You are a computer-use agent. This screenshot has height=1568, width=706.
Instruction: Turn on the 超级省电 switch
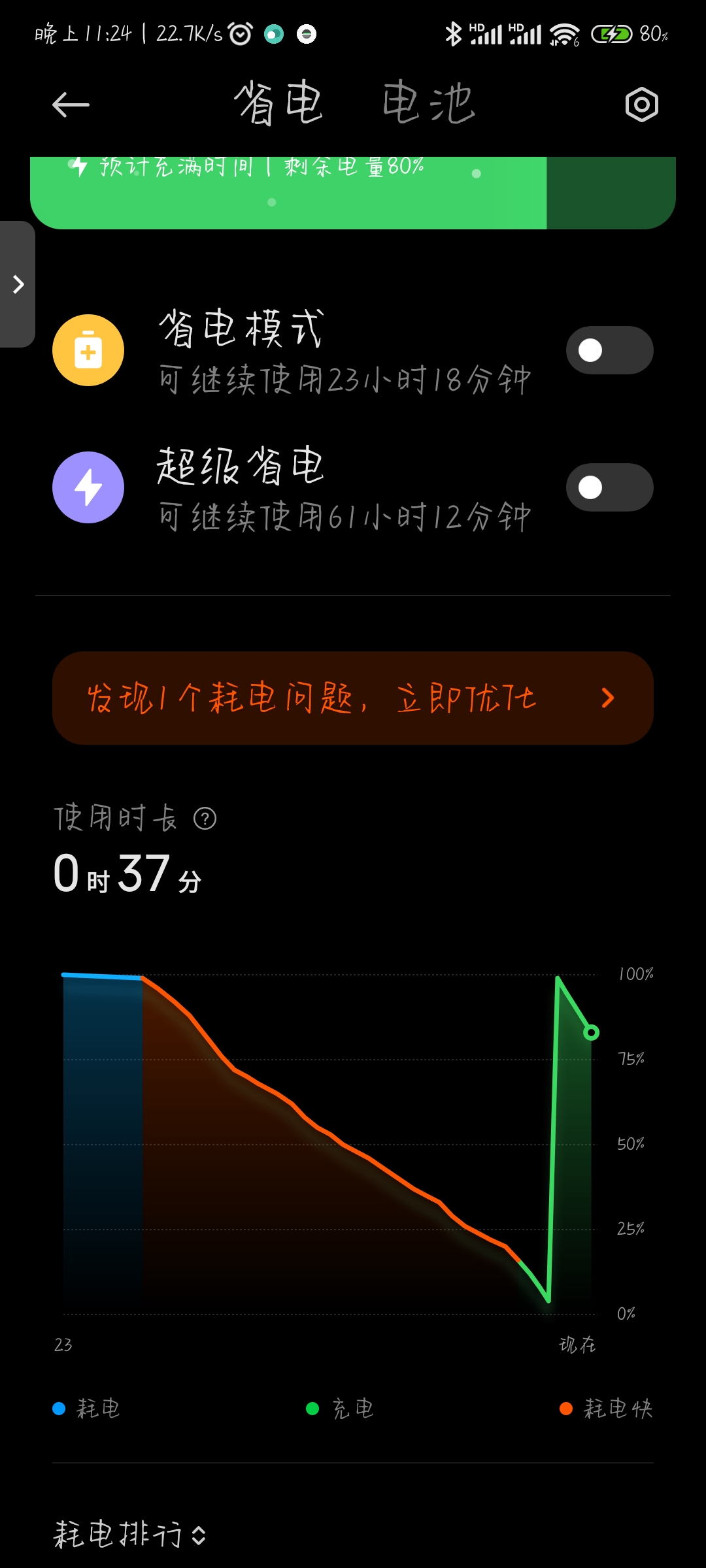coord(609,487)
